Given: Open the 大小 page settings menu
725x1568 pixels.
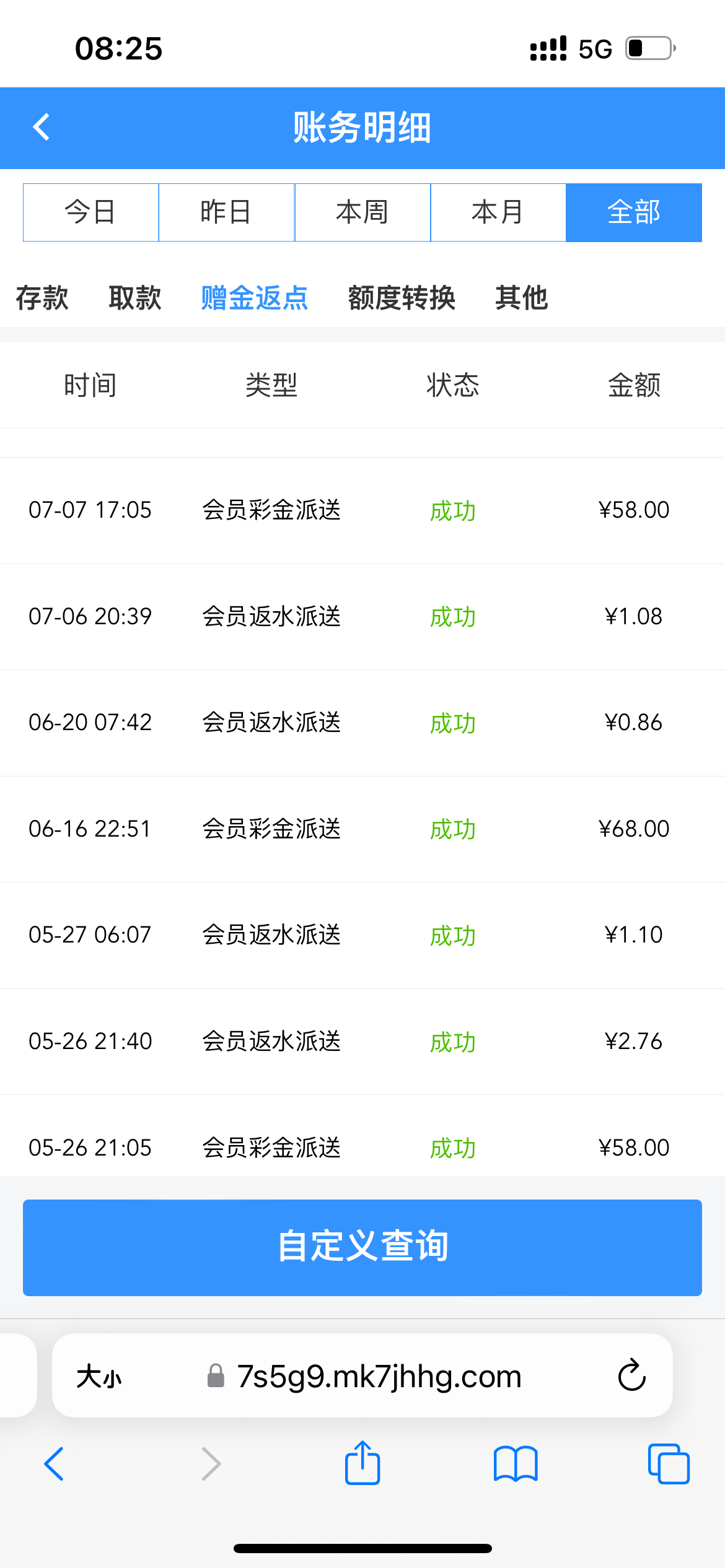Looking at the screenshot, I should coord(99,1377).
